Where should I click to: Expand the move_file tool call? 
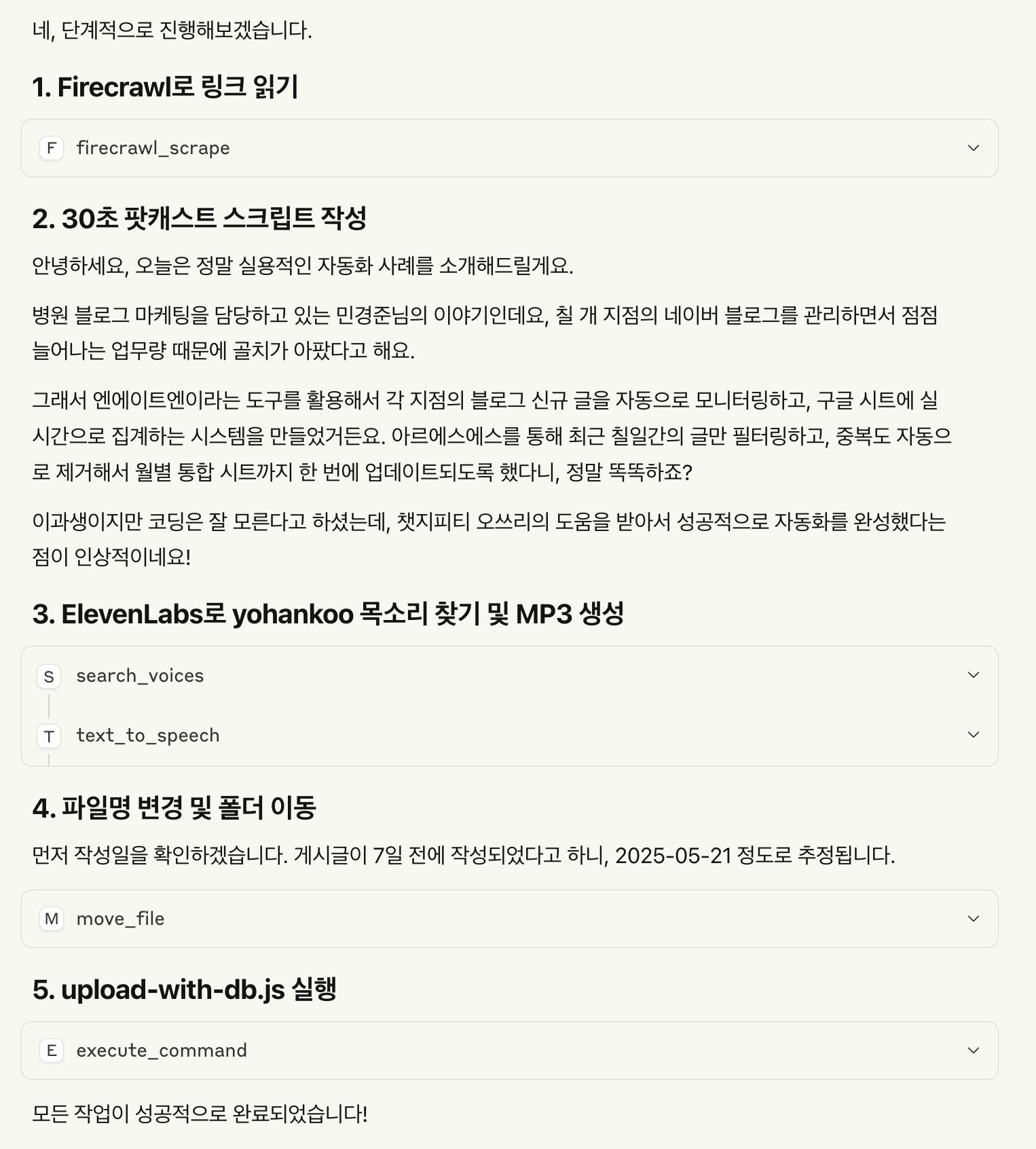point(973,919)
